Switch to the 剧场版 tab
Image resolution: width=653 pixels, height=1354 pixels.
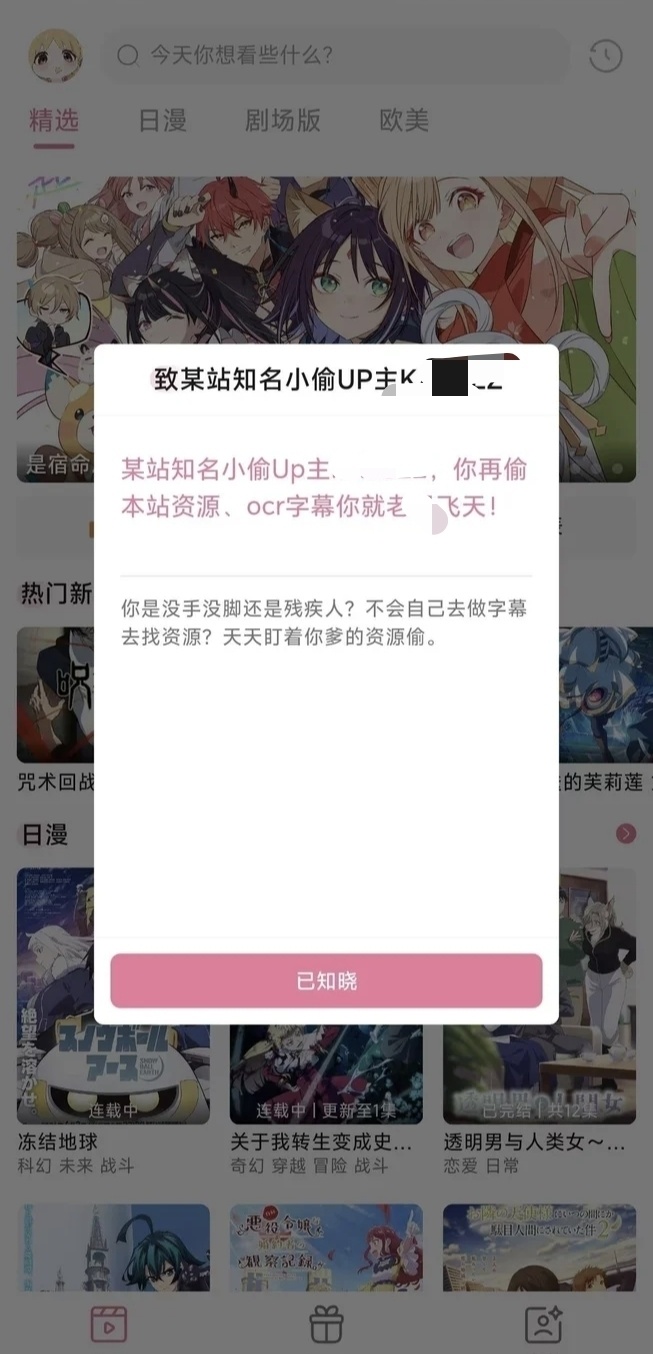tap(282, 121)
